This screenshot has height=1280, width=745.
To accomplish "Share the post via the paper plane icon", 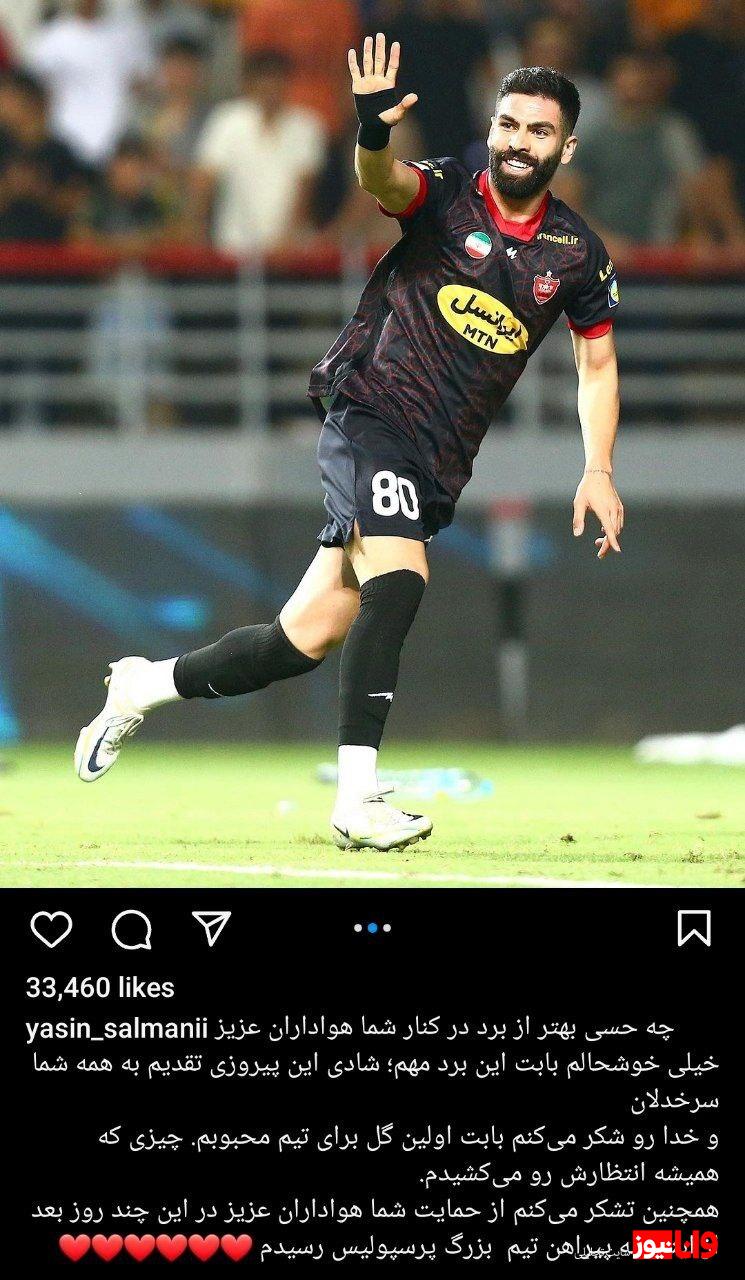I will tap(211, 928).
